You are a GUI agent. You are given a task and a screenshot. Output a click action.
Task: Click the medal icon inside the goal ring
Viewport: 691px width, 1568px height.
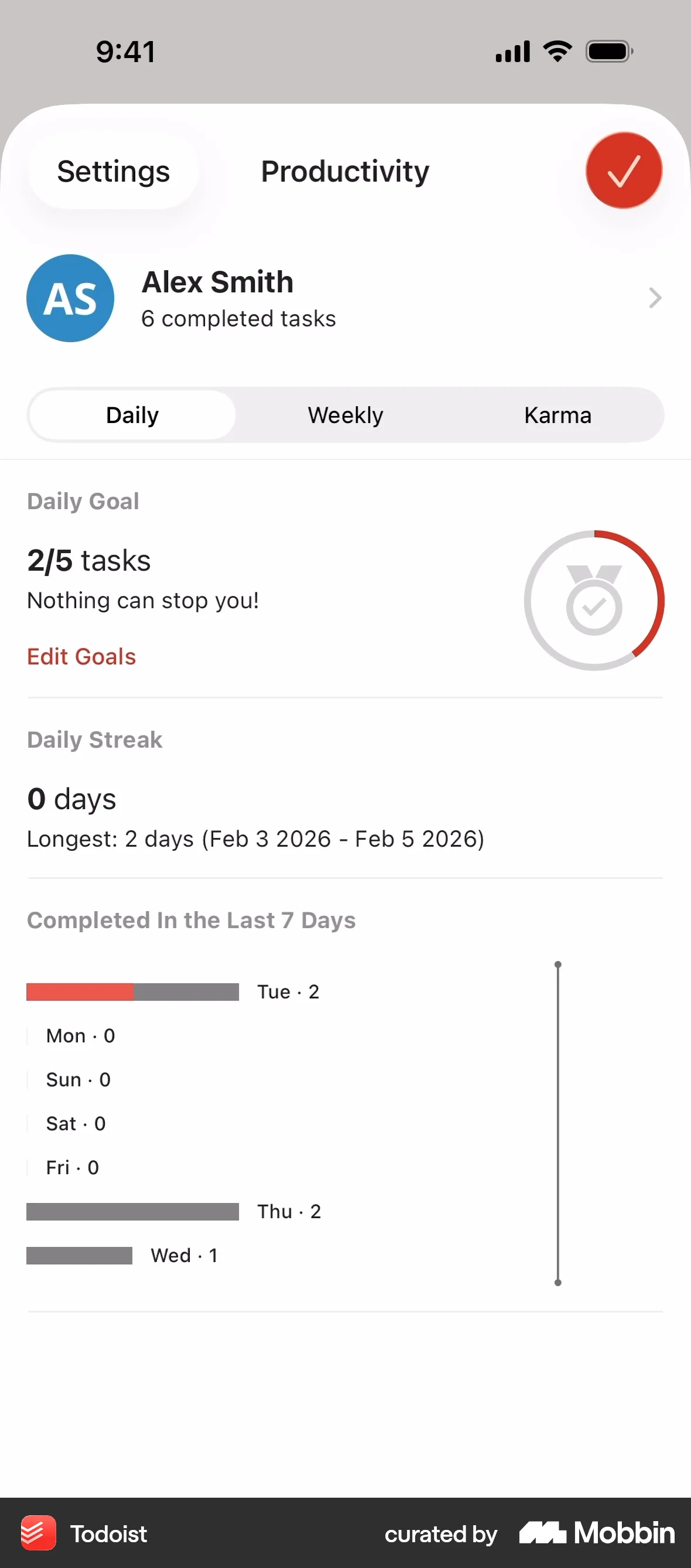(594, 599)
